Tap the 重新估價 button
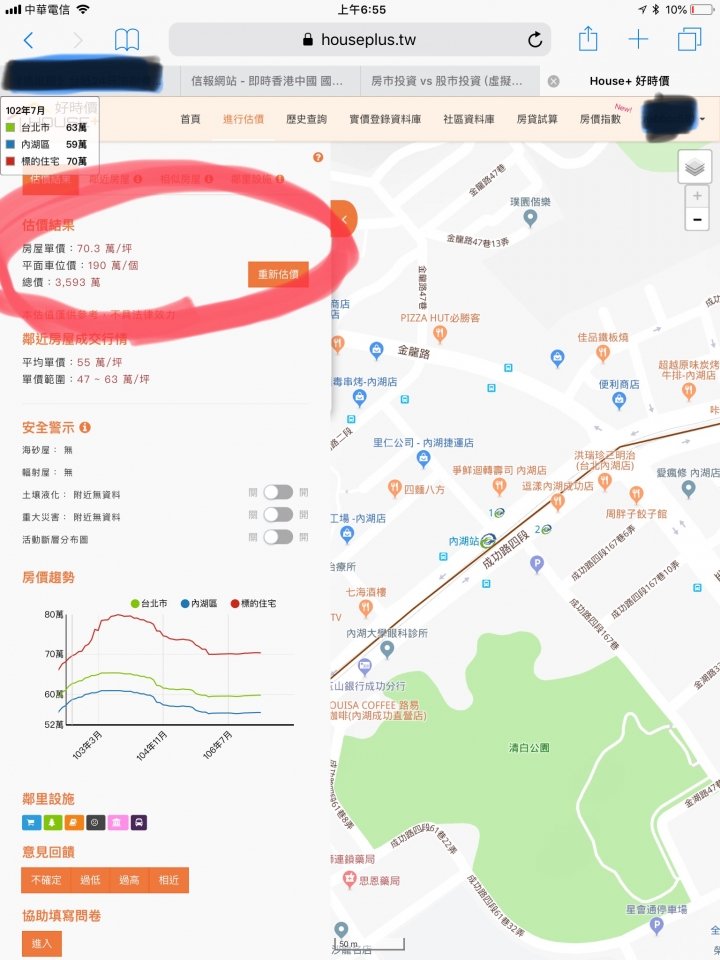 pyautogui.click(x=278, y=274)
